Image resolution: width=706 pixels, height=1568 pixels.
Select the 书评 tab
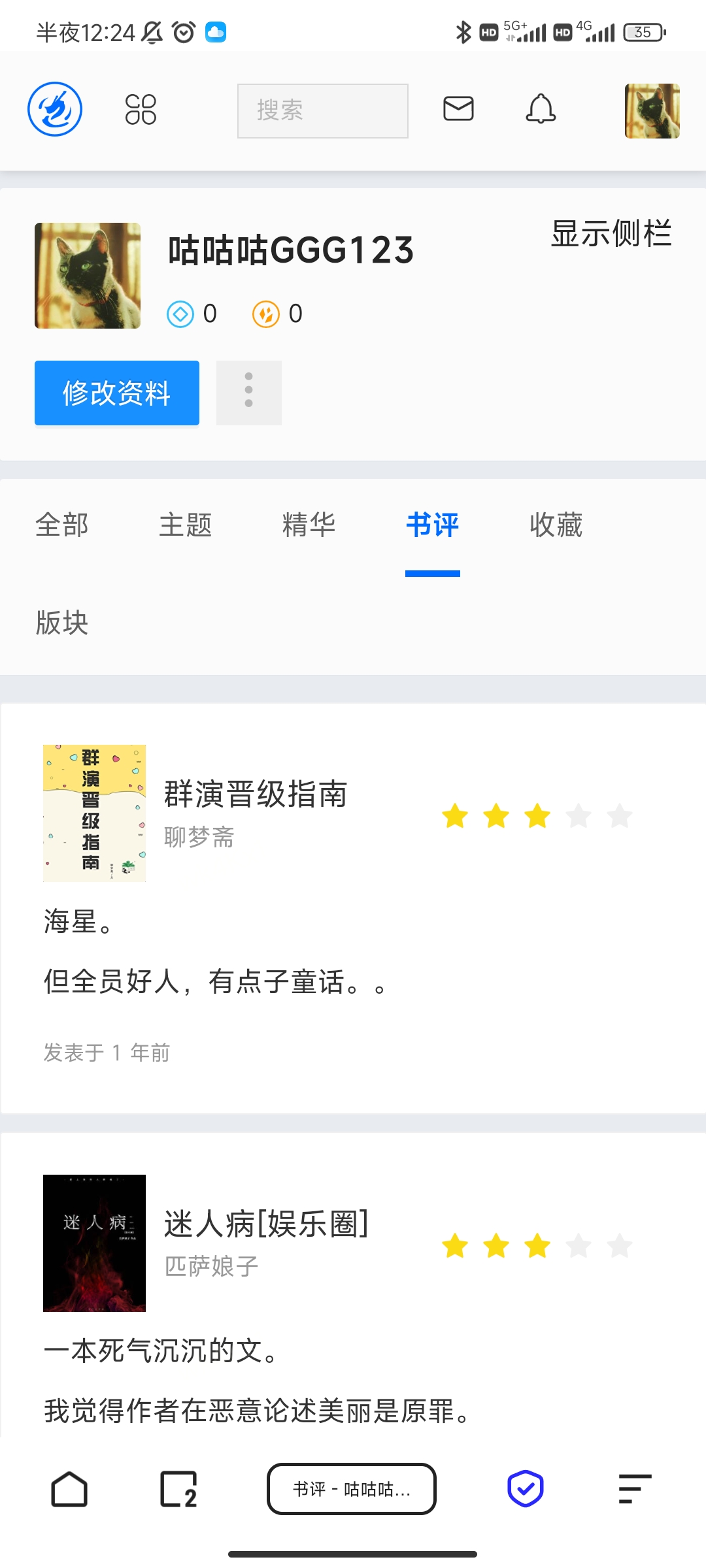(433, 525)
